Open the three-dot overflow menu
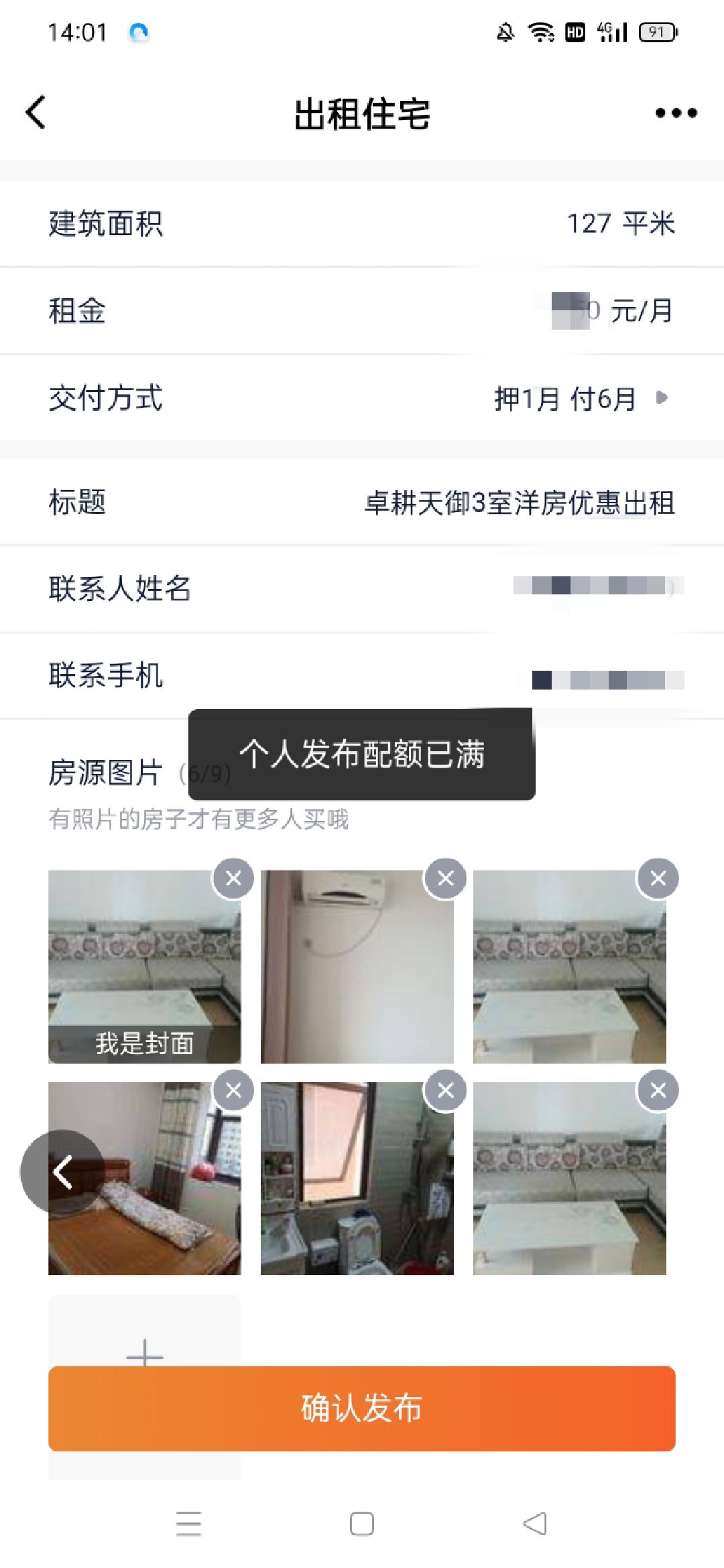This screenshot has width=724, height=1568. [x=676, y=113]
